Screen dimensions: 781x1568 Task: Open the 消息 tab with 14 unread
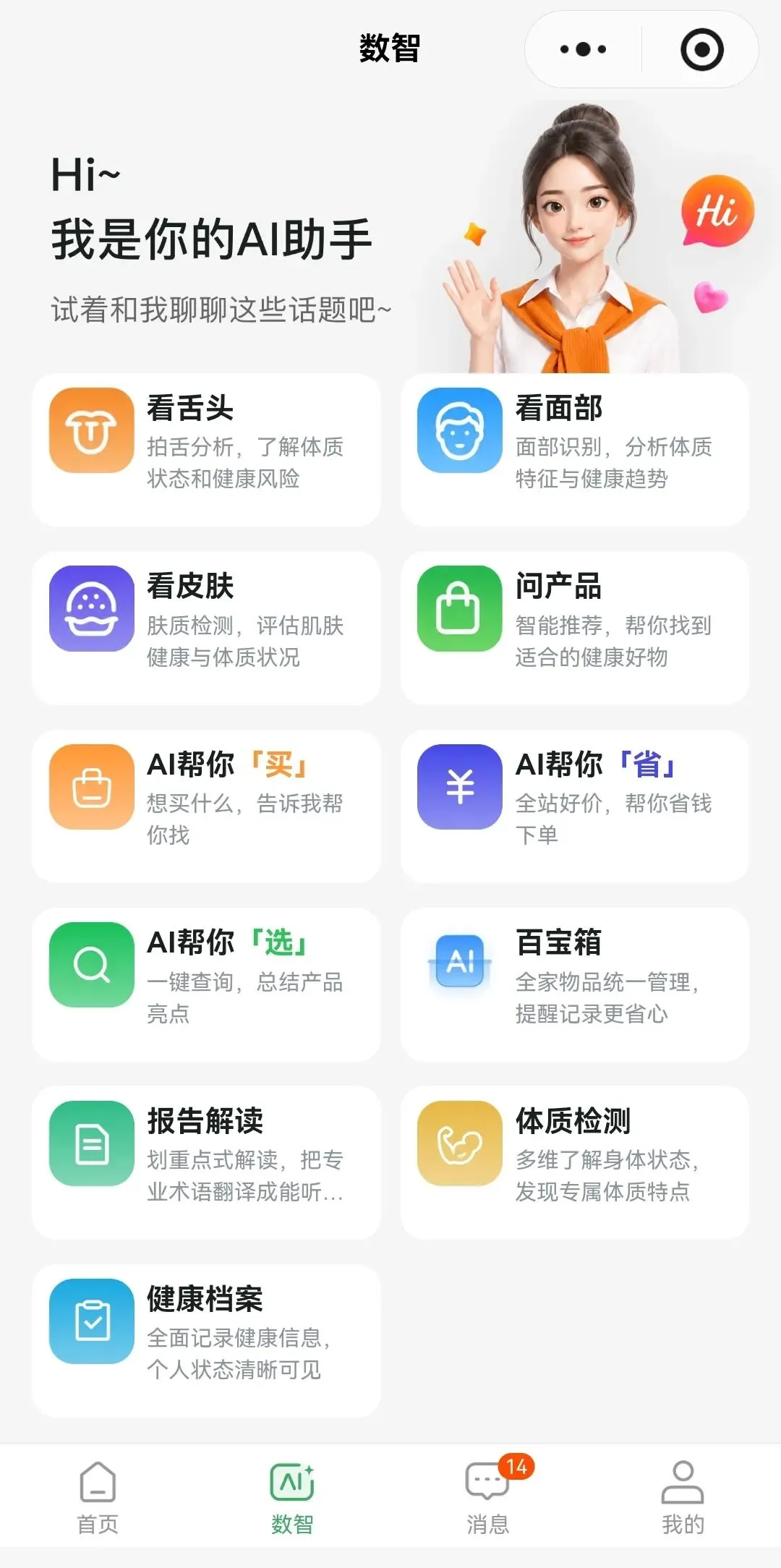point(488,1497)
